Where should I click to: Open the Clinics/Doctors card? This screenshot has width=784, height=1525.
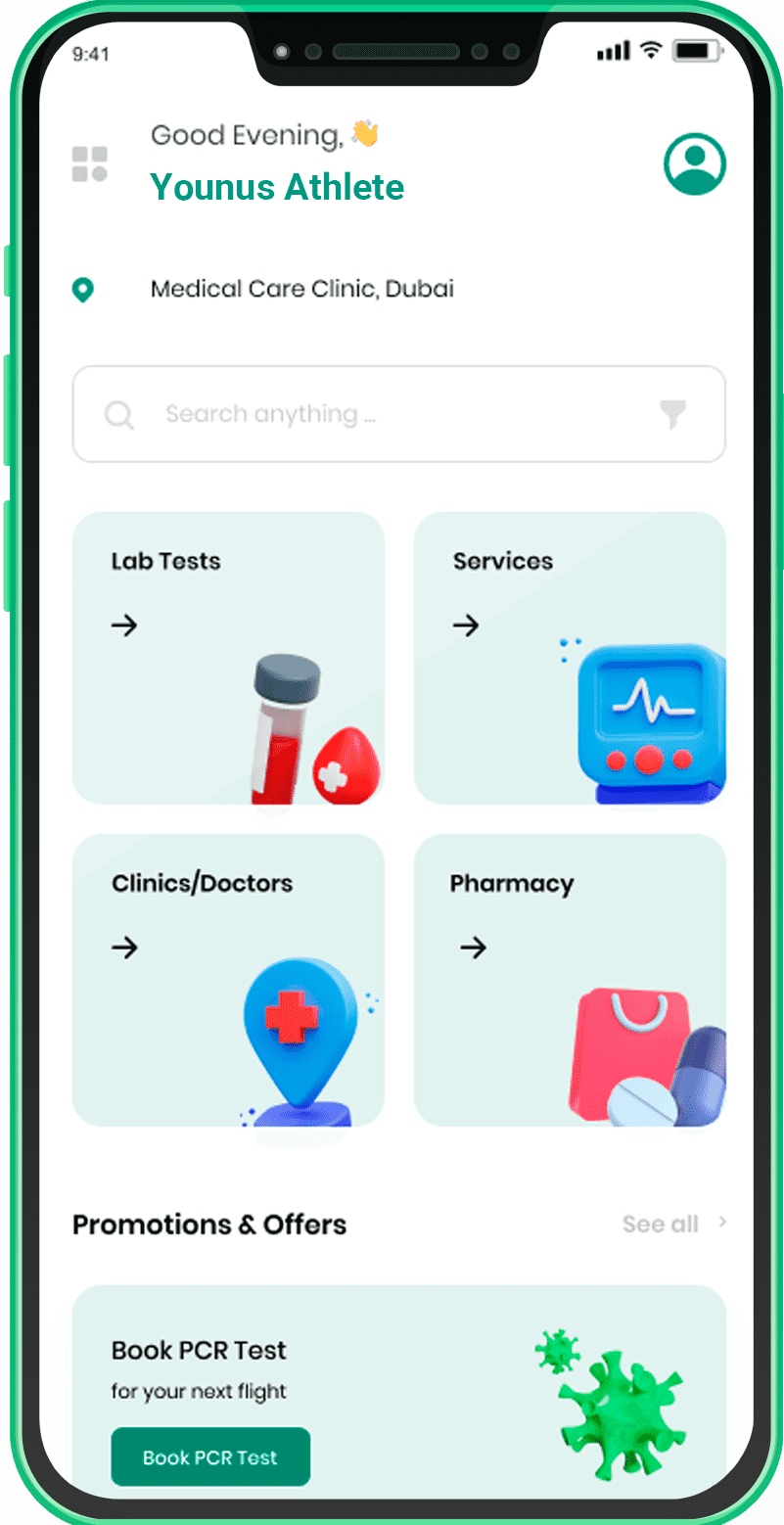(228, 980)
